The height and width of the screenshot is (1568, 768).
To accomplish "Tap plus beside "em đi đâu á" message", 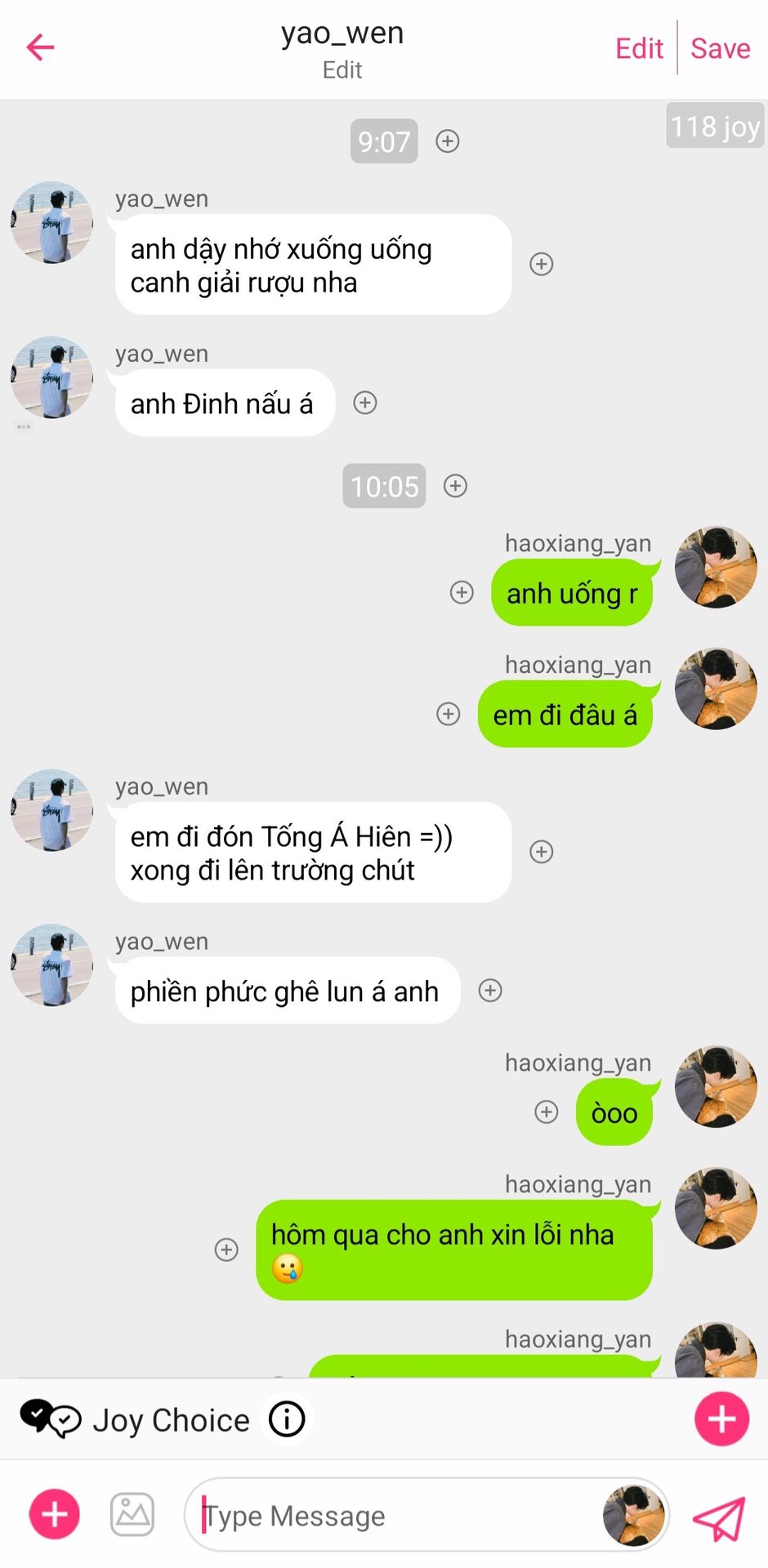I will [x=448, y=714].
